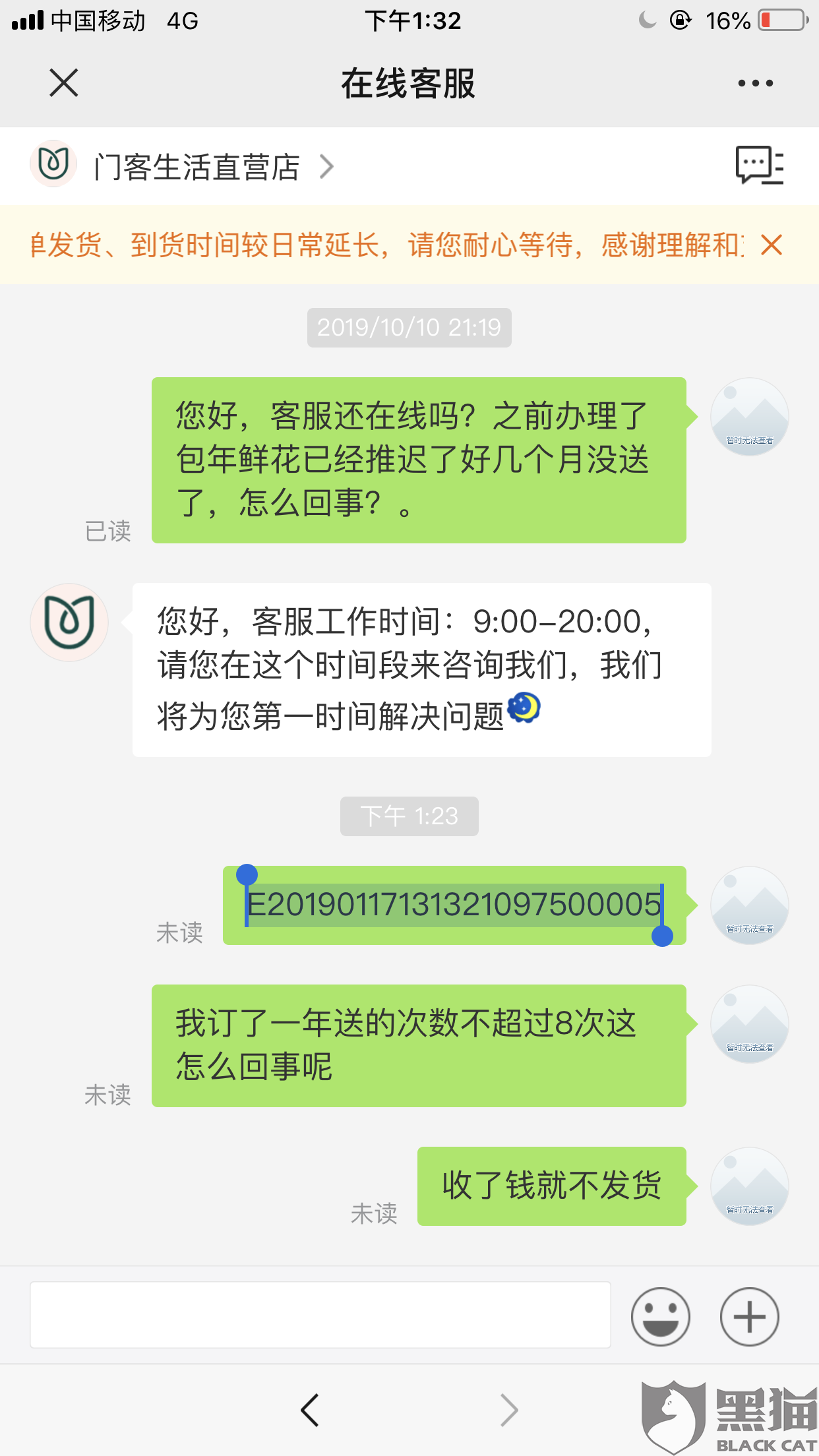Screen dimensions: 819x1456
Task: Click the message input field
Action: (x=321, y=1314)
